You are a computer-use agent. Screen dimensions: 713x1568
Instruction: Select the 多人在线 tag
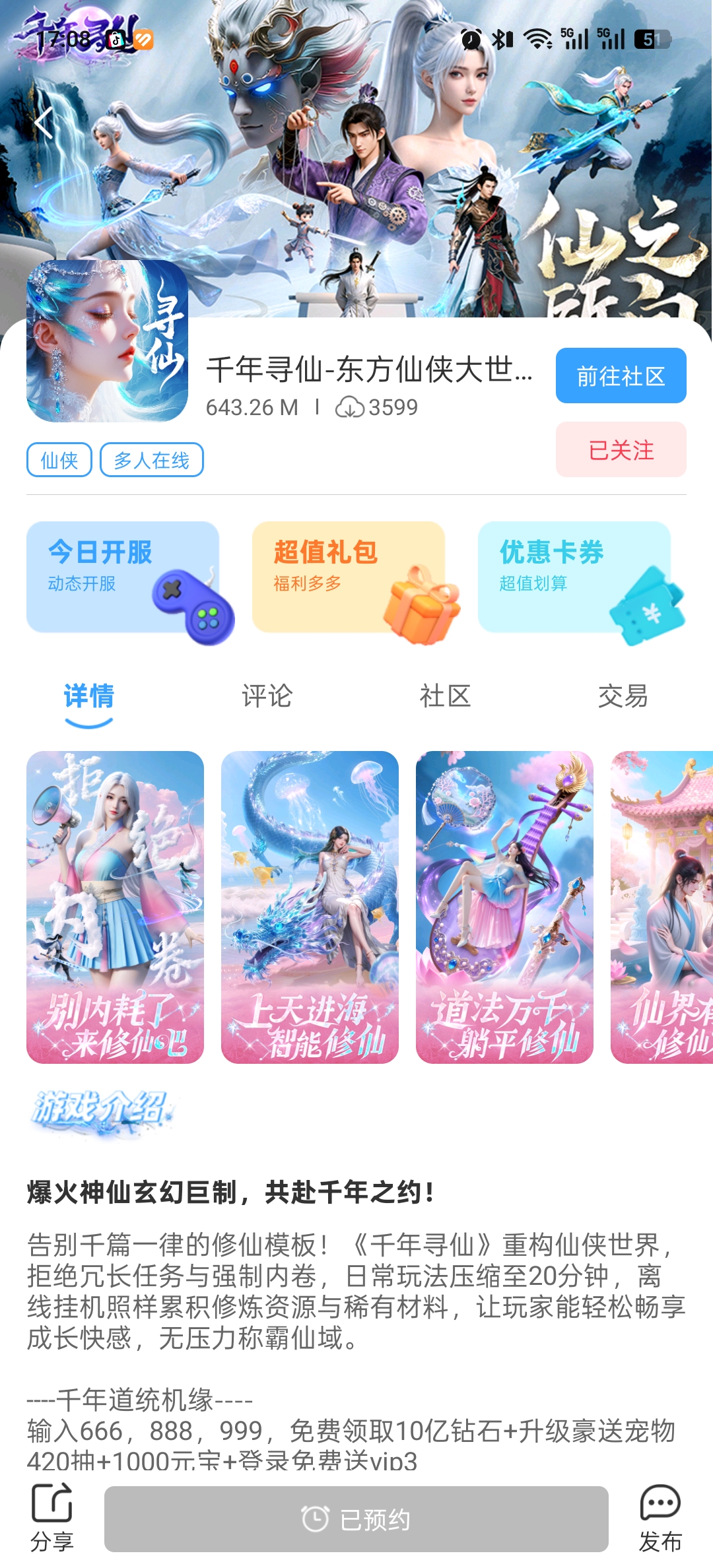(x=151, y=459)
